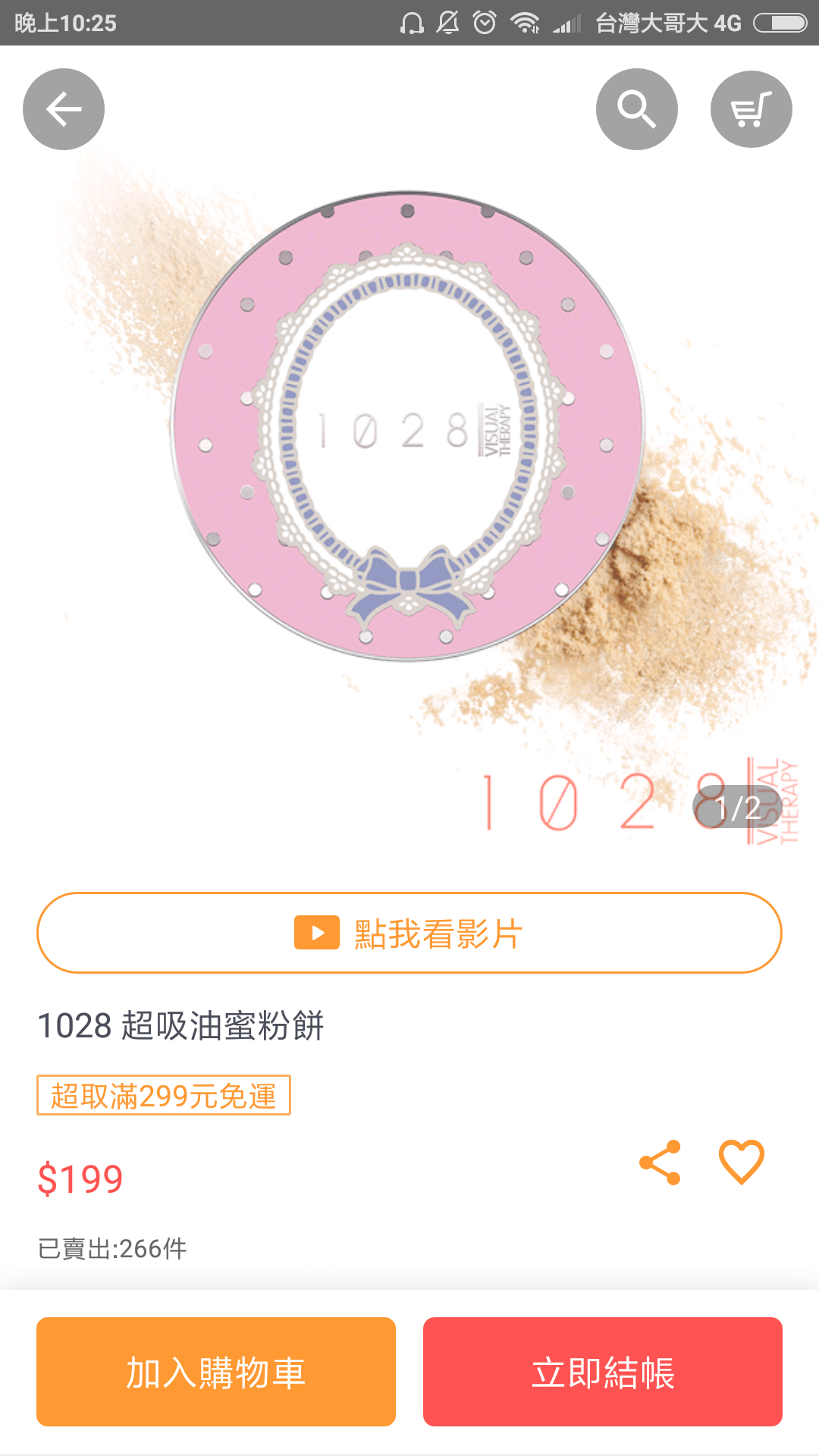Viewport: 819px width, 1456px height.
Task: Share this product
Action: click(660, 1163)
